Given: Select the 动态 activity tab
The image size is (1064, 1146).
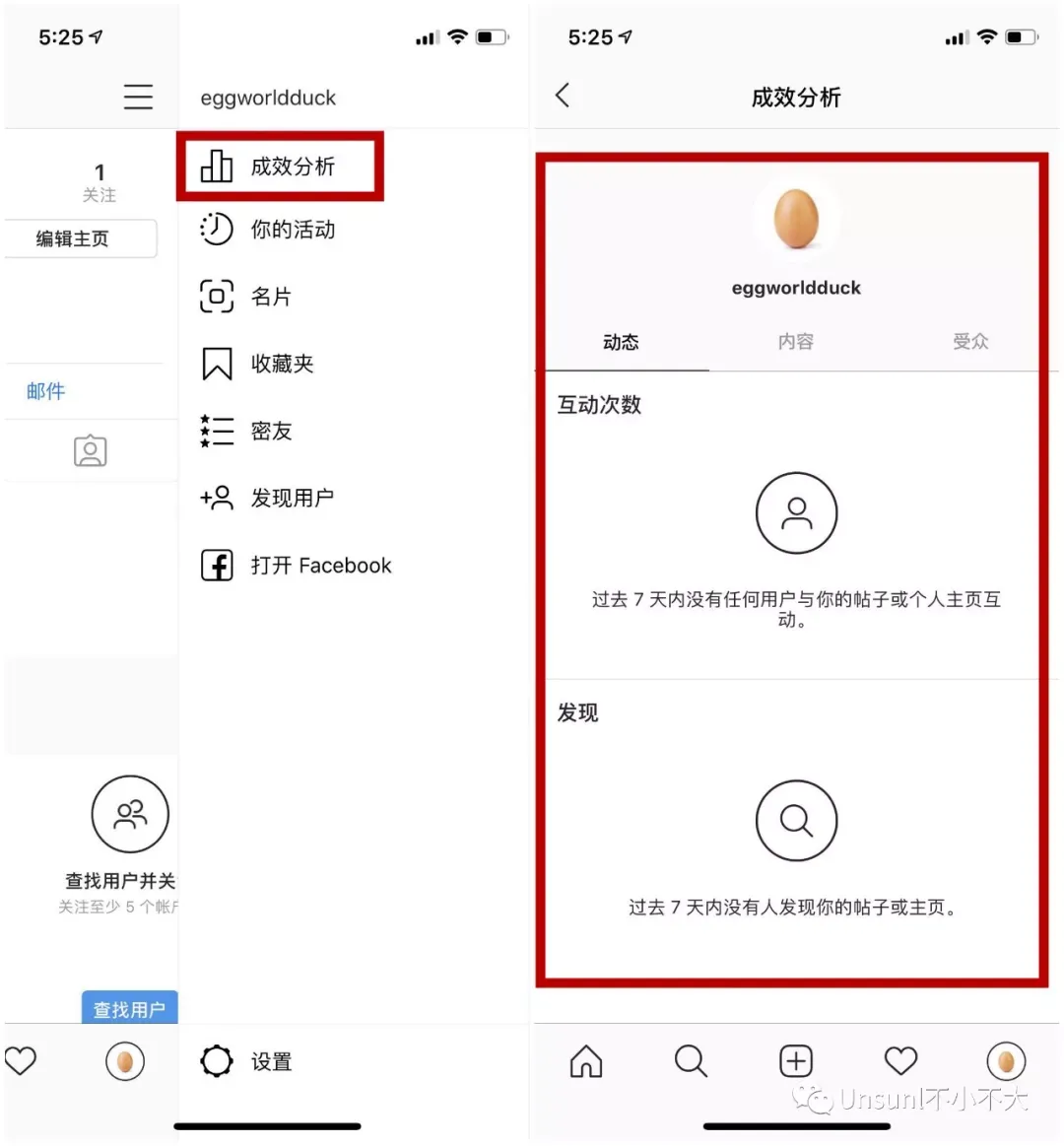Looking at the screenshot, I should [x=621, y=342].
